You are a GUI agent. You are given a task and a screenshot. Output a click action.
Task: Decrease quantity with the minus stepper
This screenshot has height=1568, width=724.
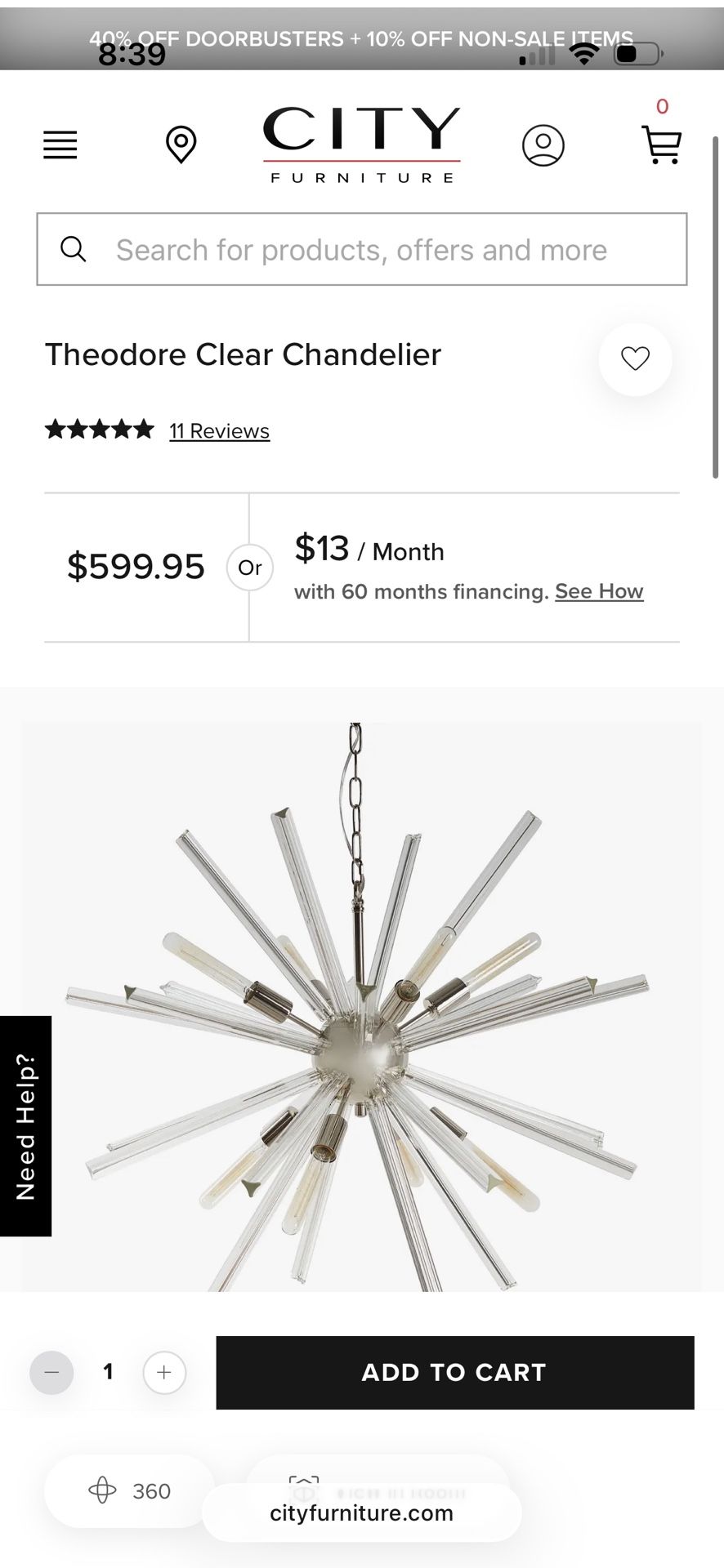point(51,1373)
